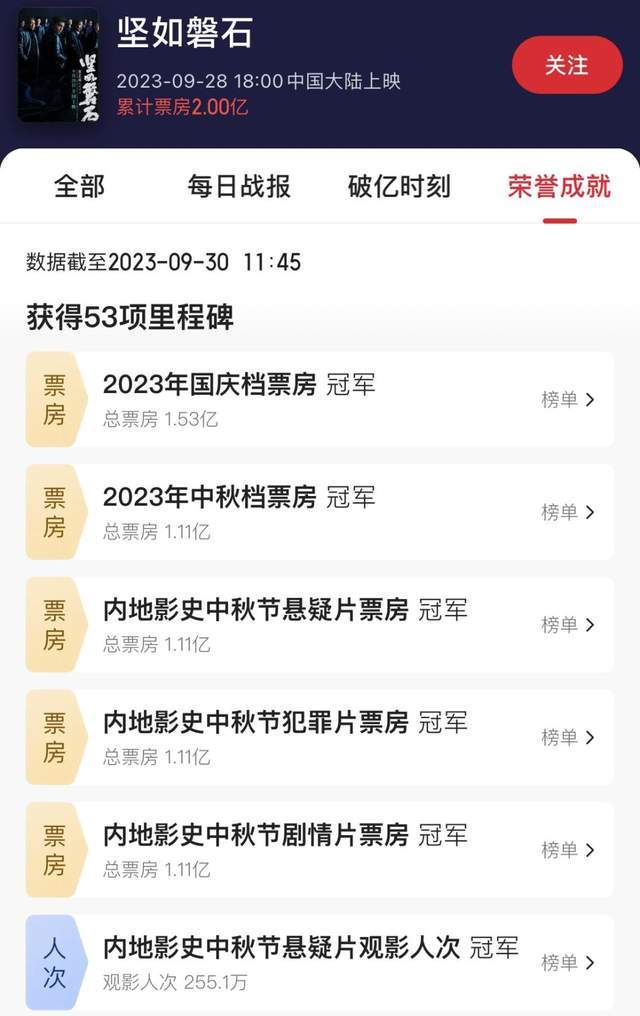Switch to the 每日战报 tab

pos(239,186)
